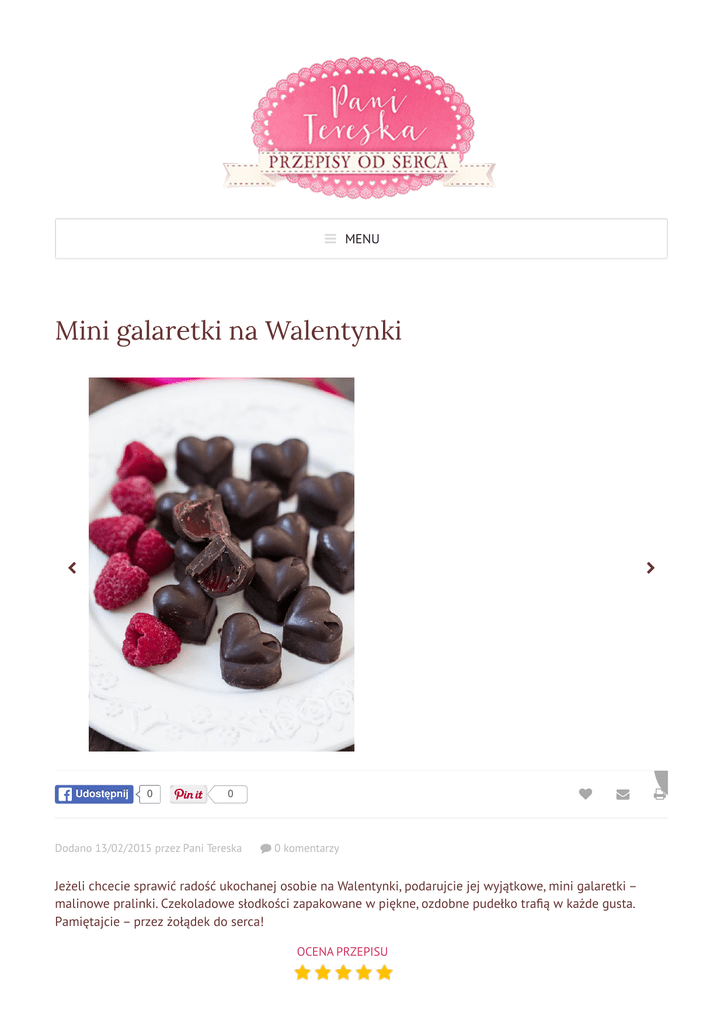This screenshot has width=724, height=1024.
Task: Share recipe via Facebook Udostępnij button
Action: coord(94,794)
